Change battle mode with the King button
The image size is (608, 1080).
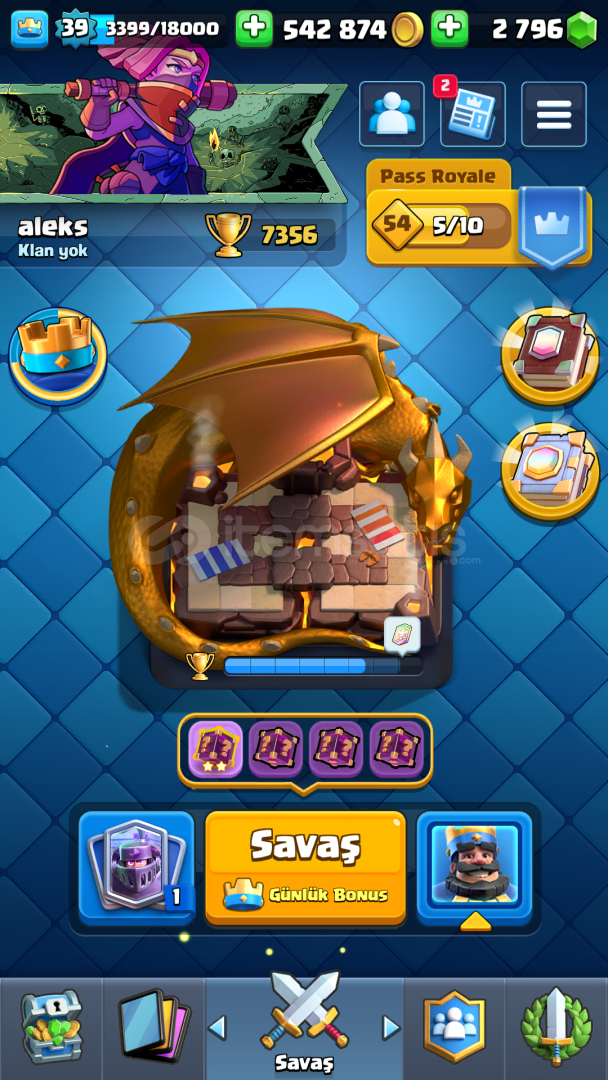(x=474, y=866)
